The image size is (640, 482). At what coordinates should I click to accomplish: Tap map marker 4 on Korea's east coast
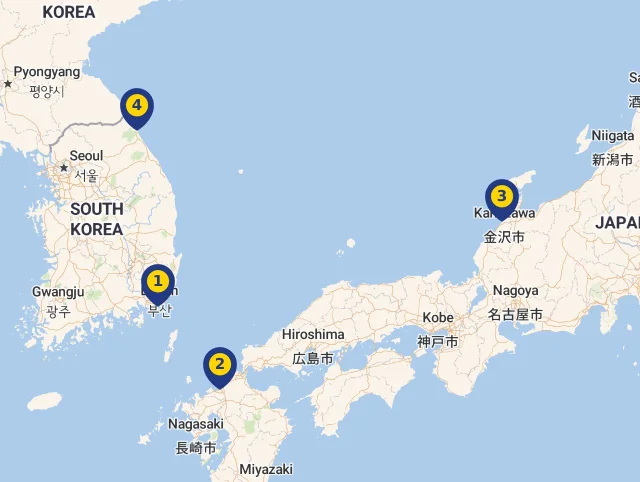point(137,106)
